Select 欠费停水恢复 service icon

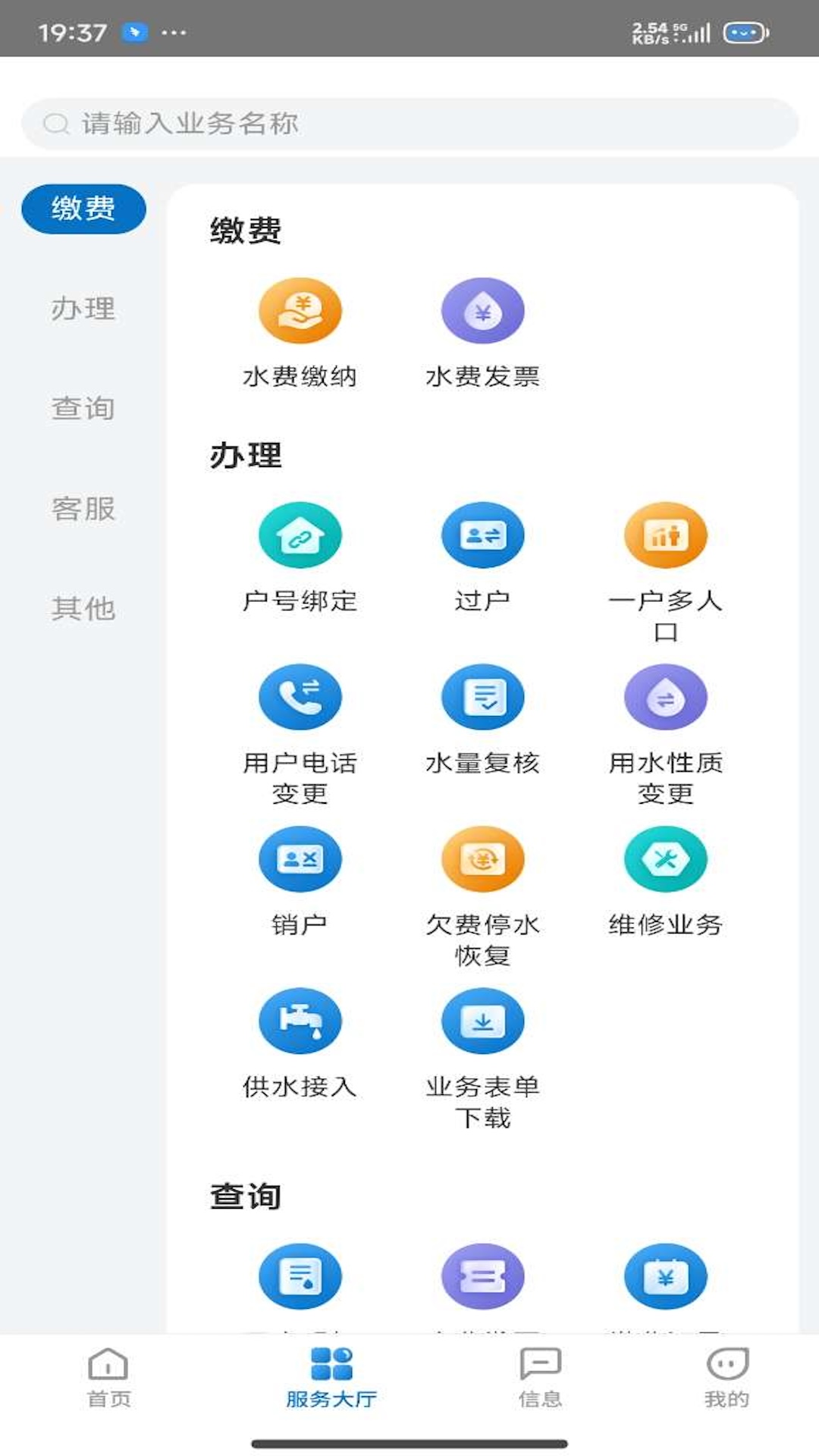tap(483, 858)
